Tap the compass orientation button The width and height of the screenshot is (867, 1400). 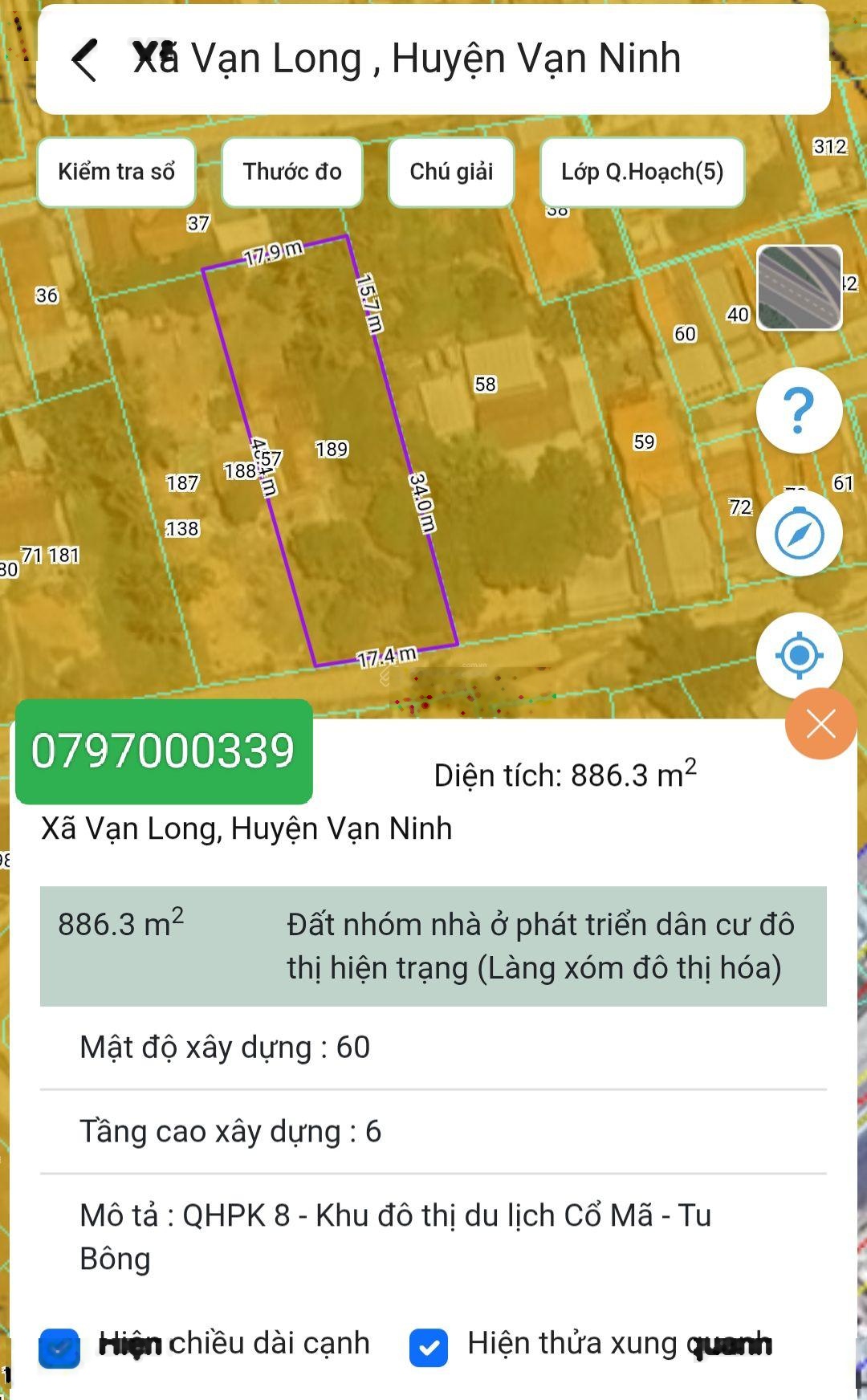(799, 533)
